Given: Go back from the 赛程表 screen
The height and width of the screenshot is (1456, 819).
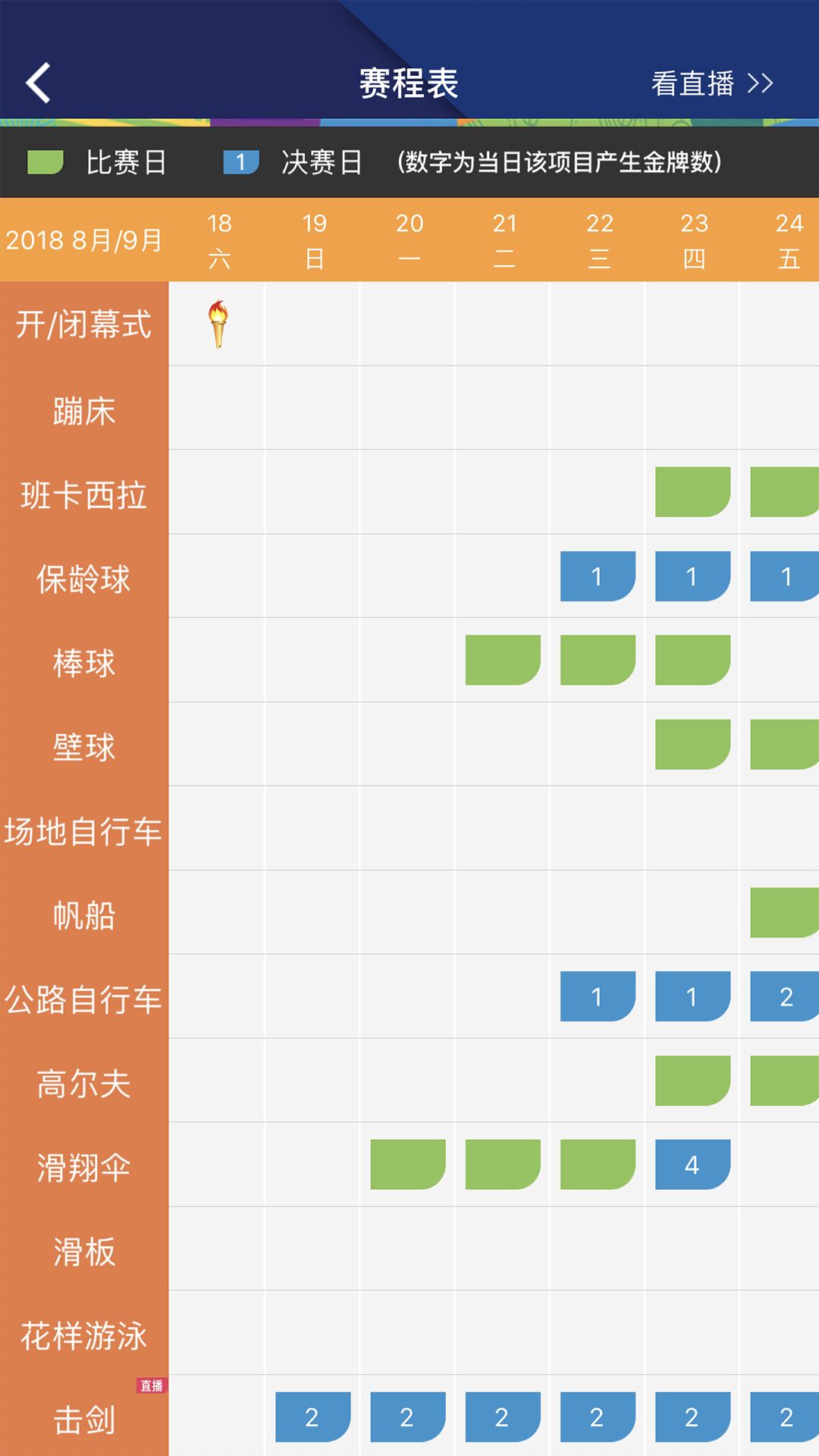Looking at the screenshot, I should [x=38, y=83].
